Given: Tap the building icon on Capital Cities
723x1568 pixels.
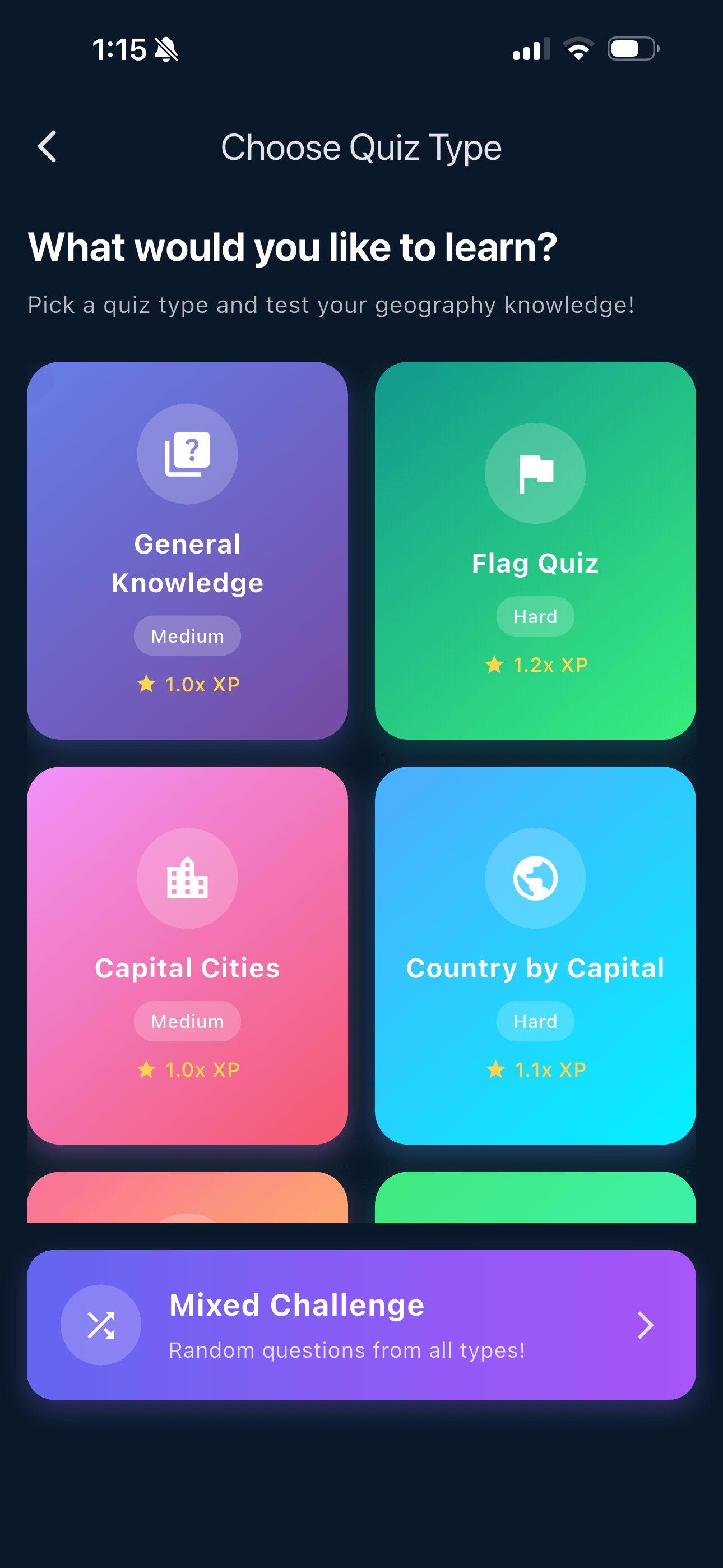Looking at the screenshot, I should pos(187,877).
